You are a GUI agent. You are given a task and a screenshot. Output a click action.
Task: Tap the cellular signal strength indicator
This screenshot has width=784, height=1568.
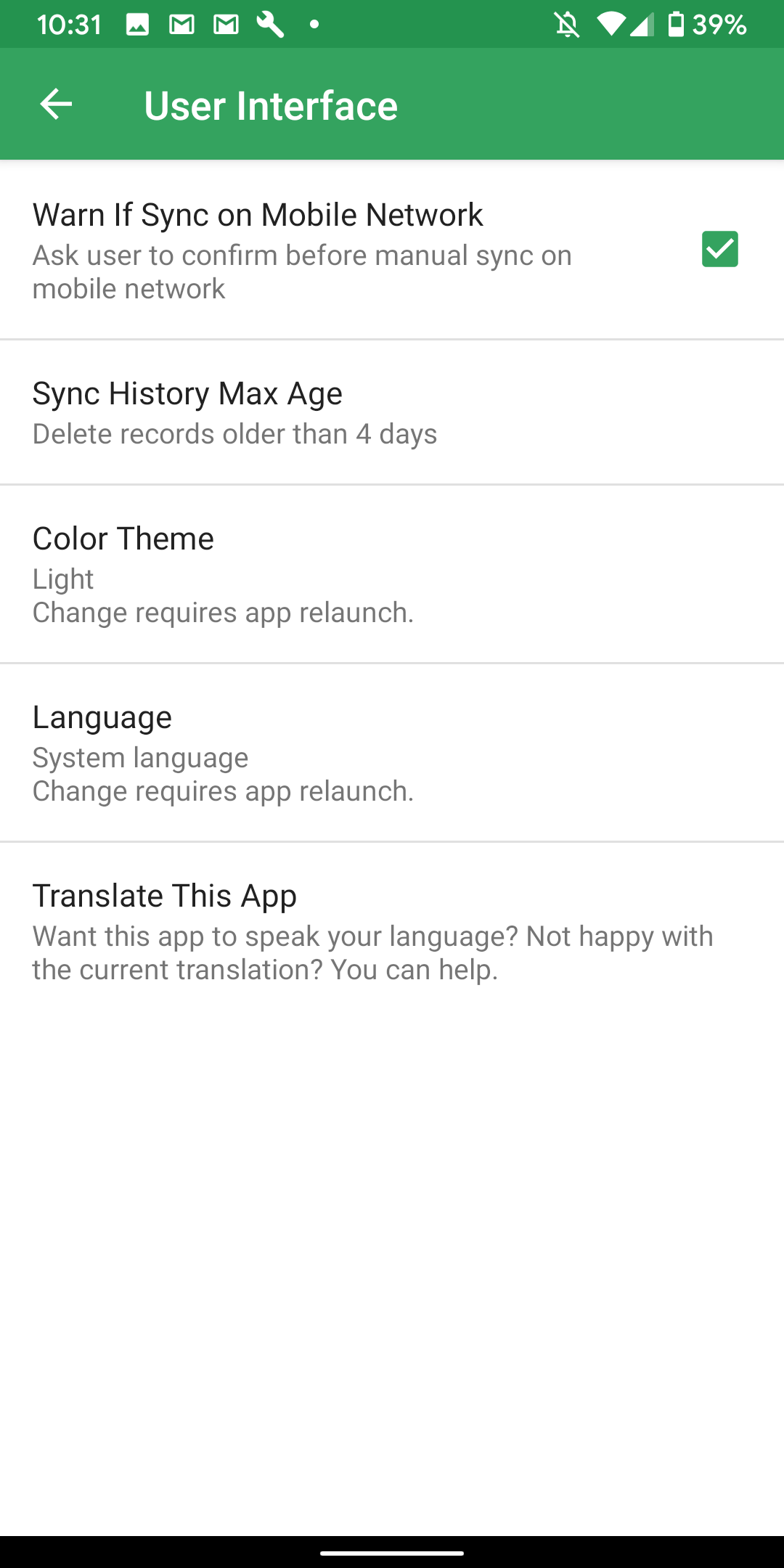pos(645,24)
